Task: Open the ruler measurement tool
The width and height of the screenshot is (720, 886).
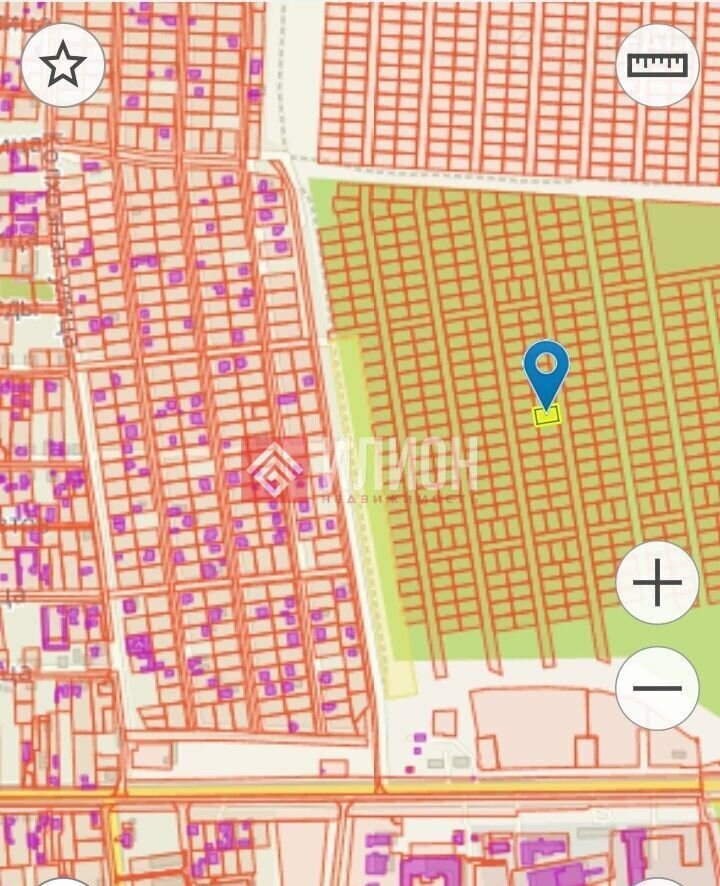Action: [657, 65]
